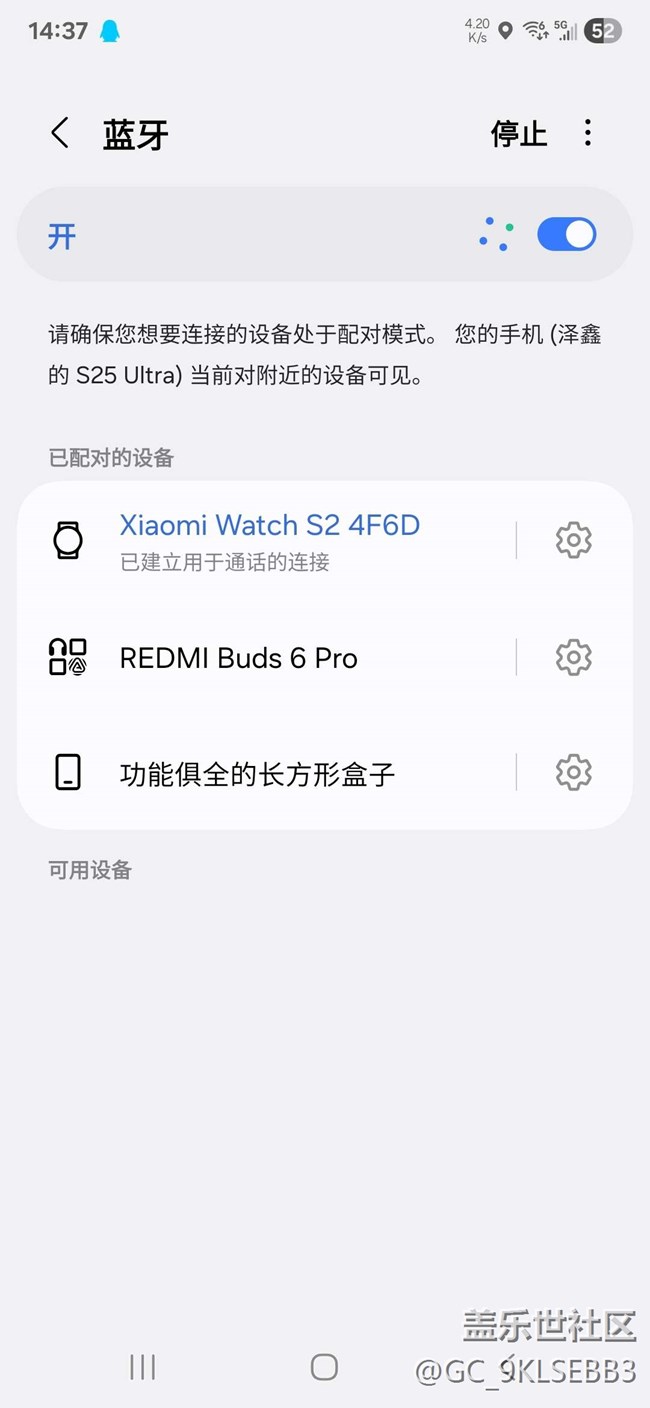The image size is (650, 1408).
Task: Select the Xiaomi Watch S2 4F6D device
Action: click(x=270, y=540)
